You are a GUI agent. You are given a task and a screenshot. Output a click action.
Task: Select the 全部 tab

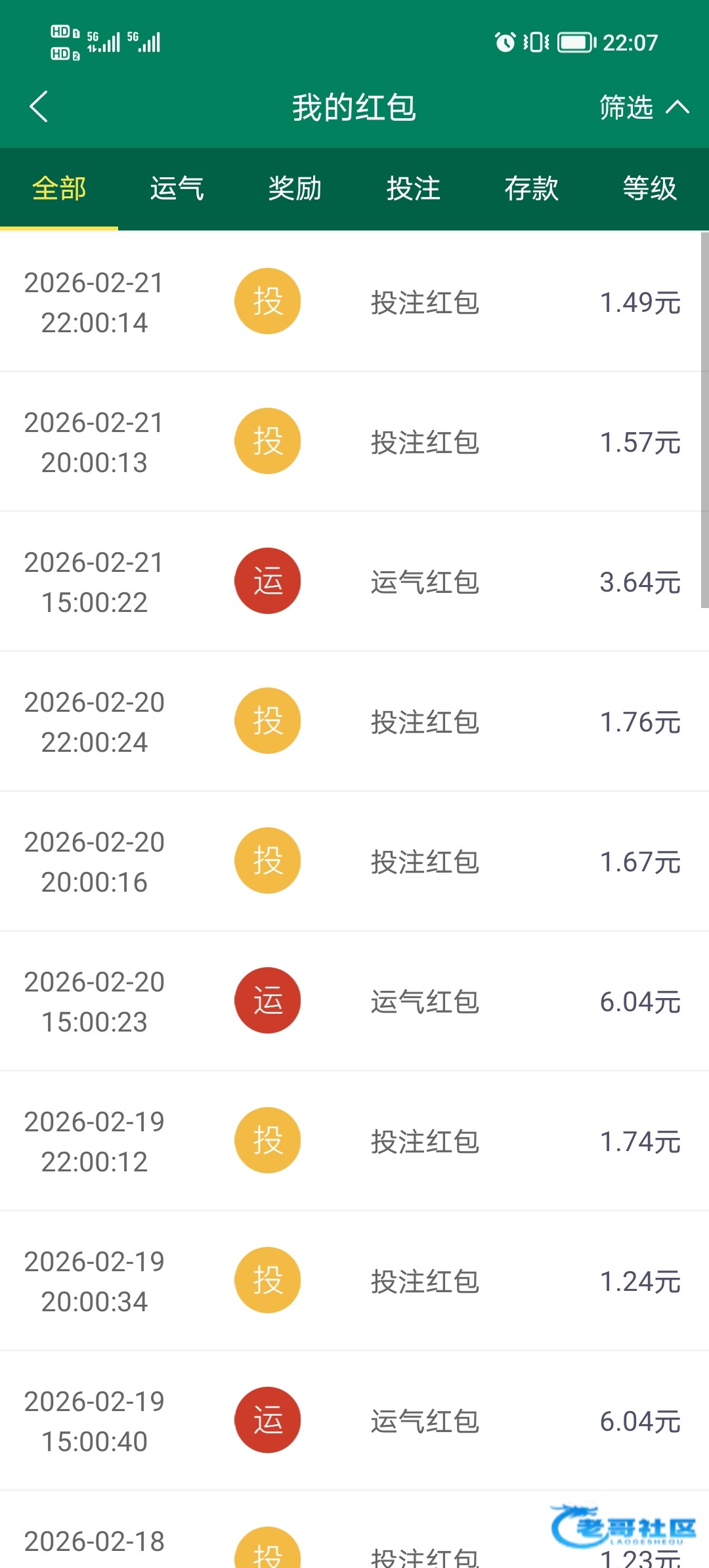(x=59, y=188)
